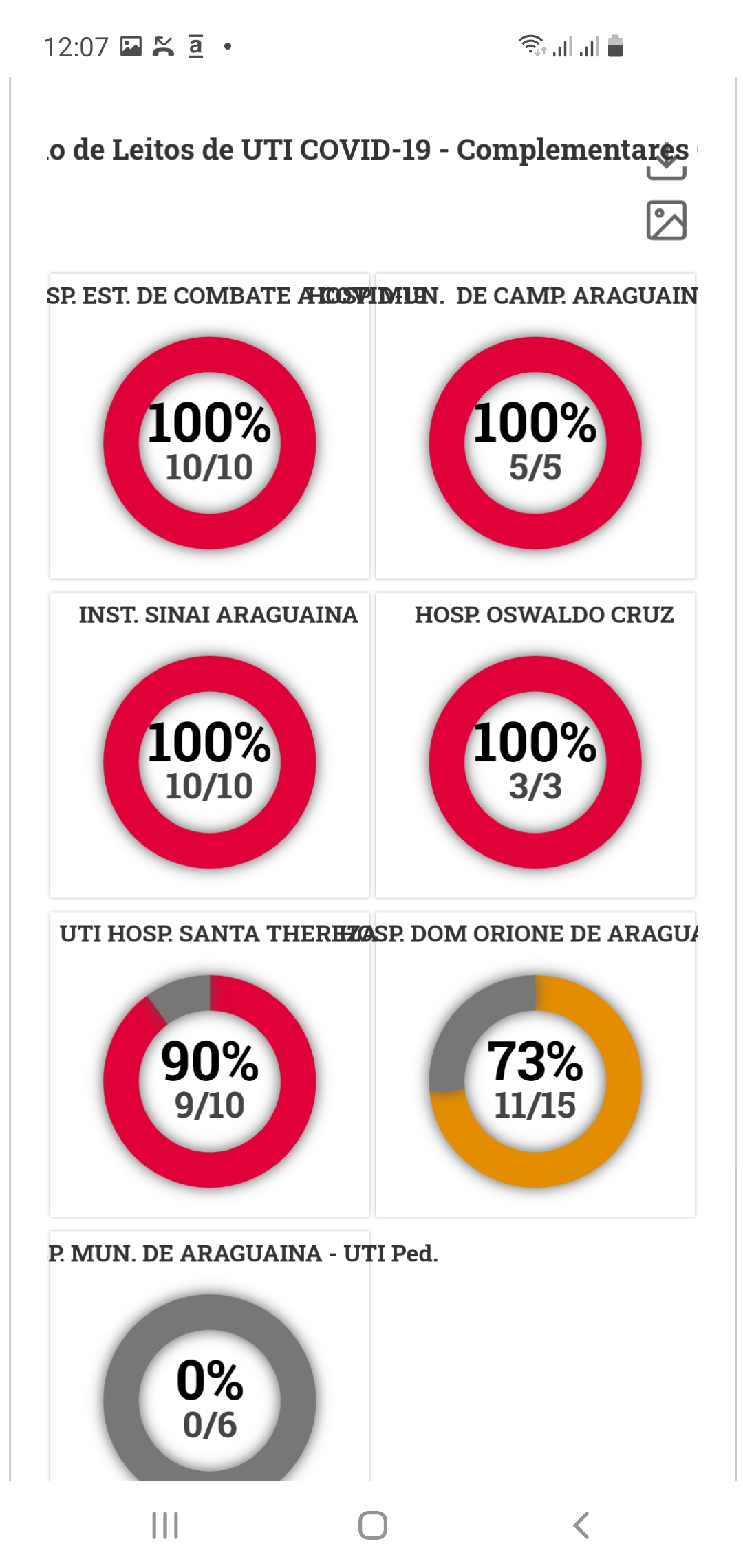Screen dimensions: 743x1568
Task: Go back with the system back button
Action: point(581,1525)
